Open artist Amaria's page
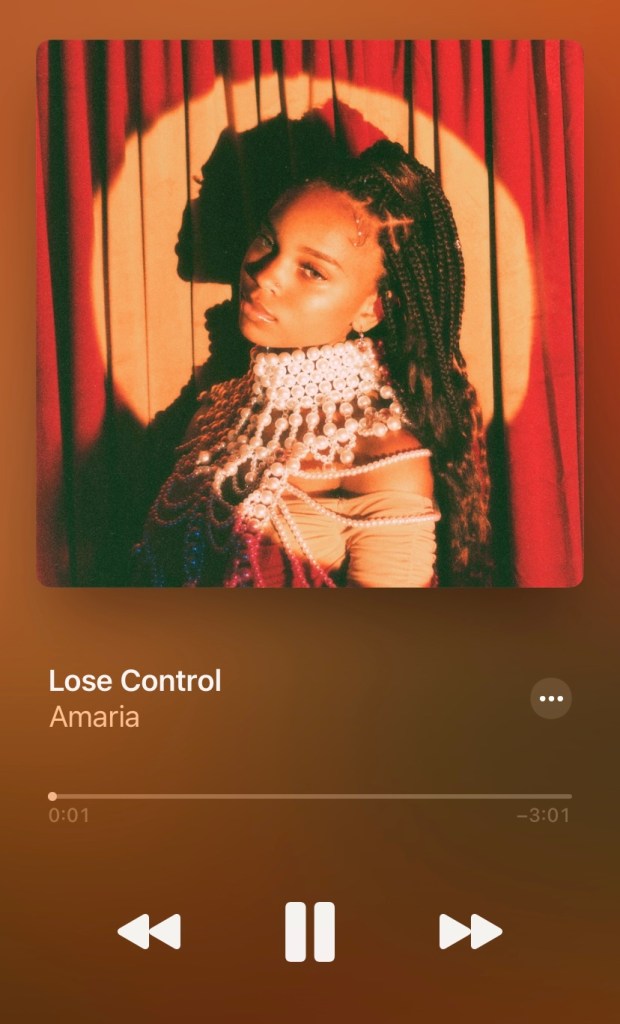The height and width of the screenshot is (1024, 620). (94, 717)
